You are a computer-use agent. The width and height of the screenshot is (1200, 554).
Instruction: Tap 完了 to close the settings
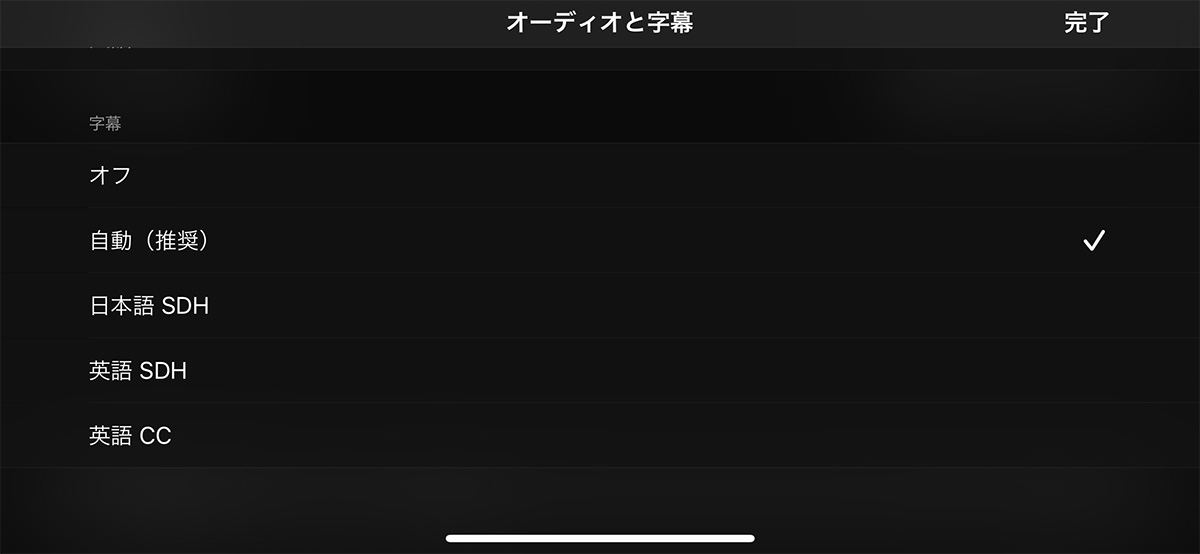1086,23
